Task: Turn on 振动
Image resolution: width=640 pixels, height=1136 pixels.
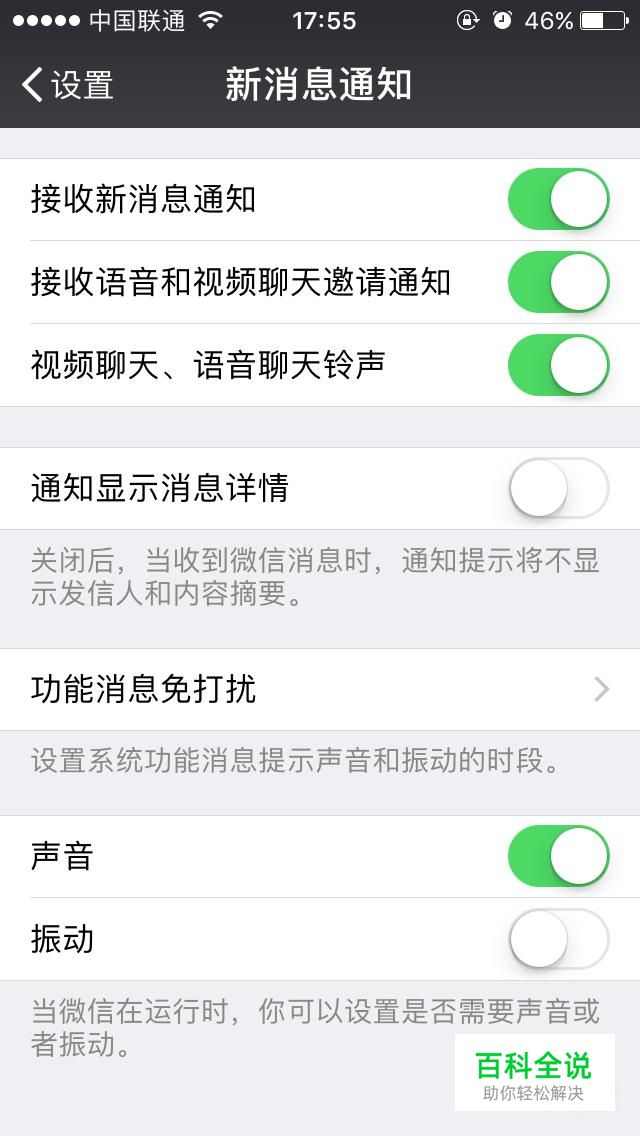Action: pos(559,939)
